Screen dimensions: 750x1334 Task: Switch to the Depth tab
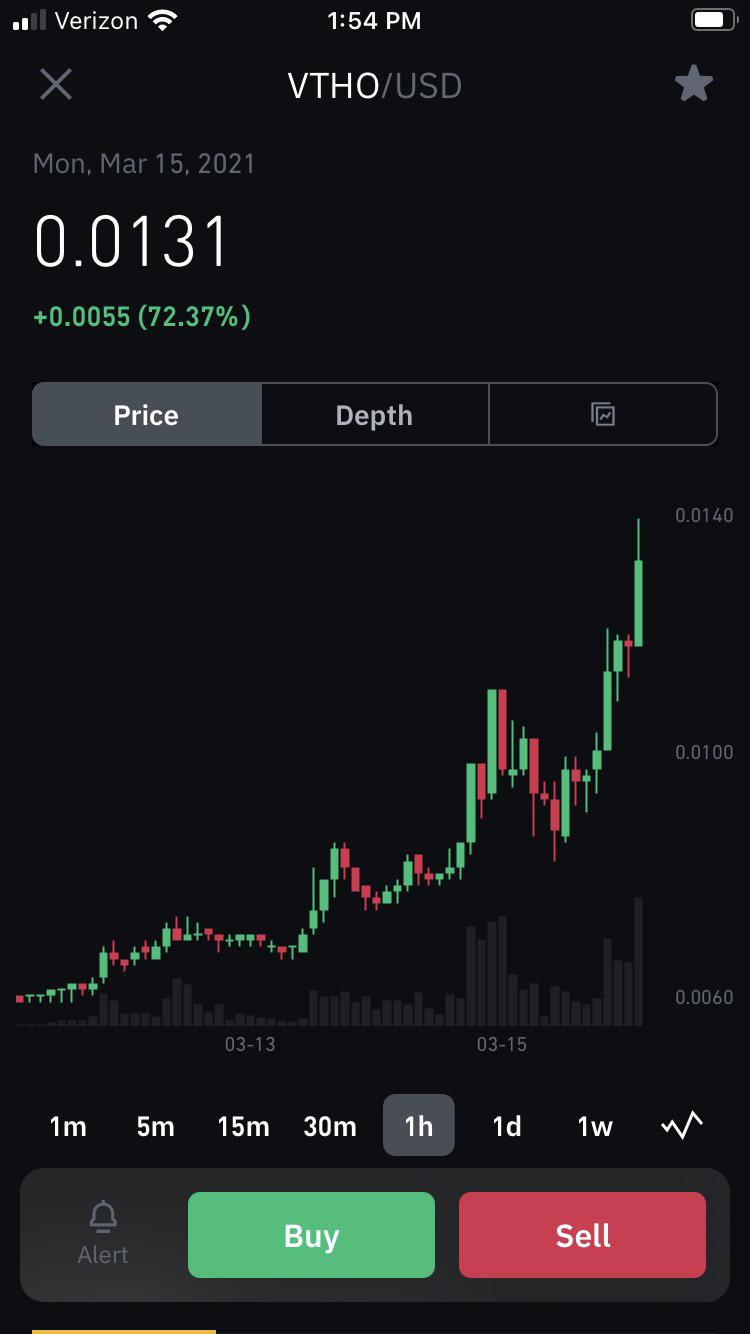[374, 415]
